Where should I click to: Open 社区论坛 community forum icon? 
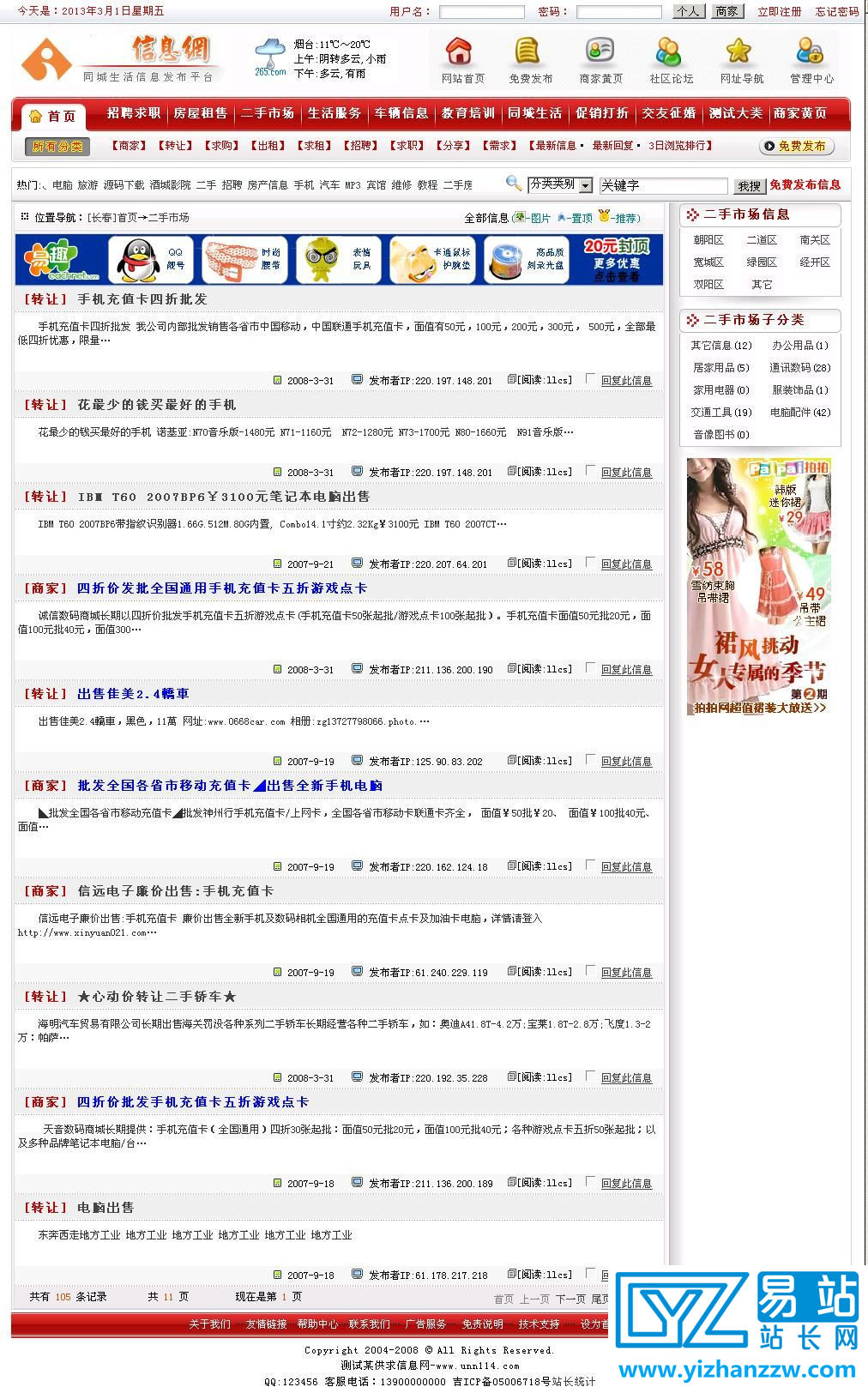click(670, 53)
